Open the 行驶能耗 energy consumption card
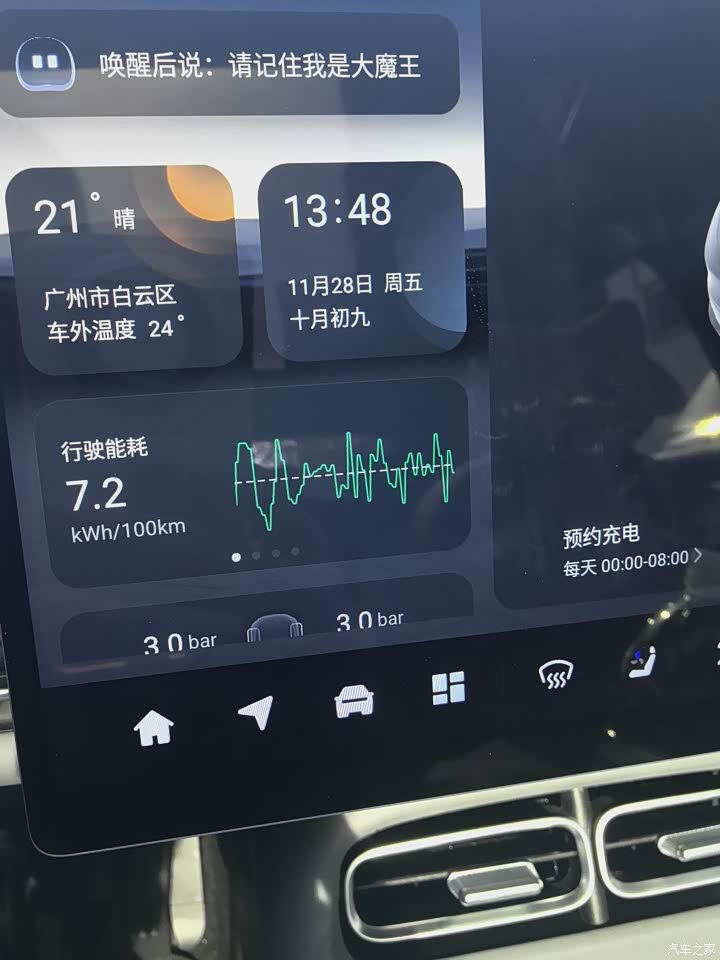The width and height of the screenshot is (720, 960). click(253, 482)
